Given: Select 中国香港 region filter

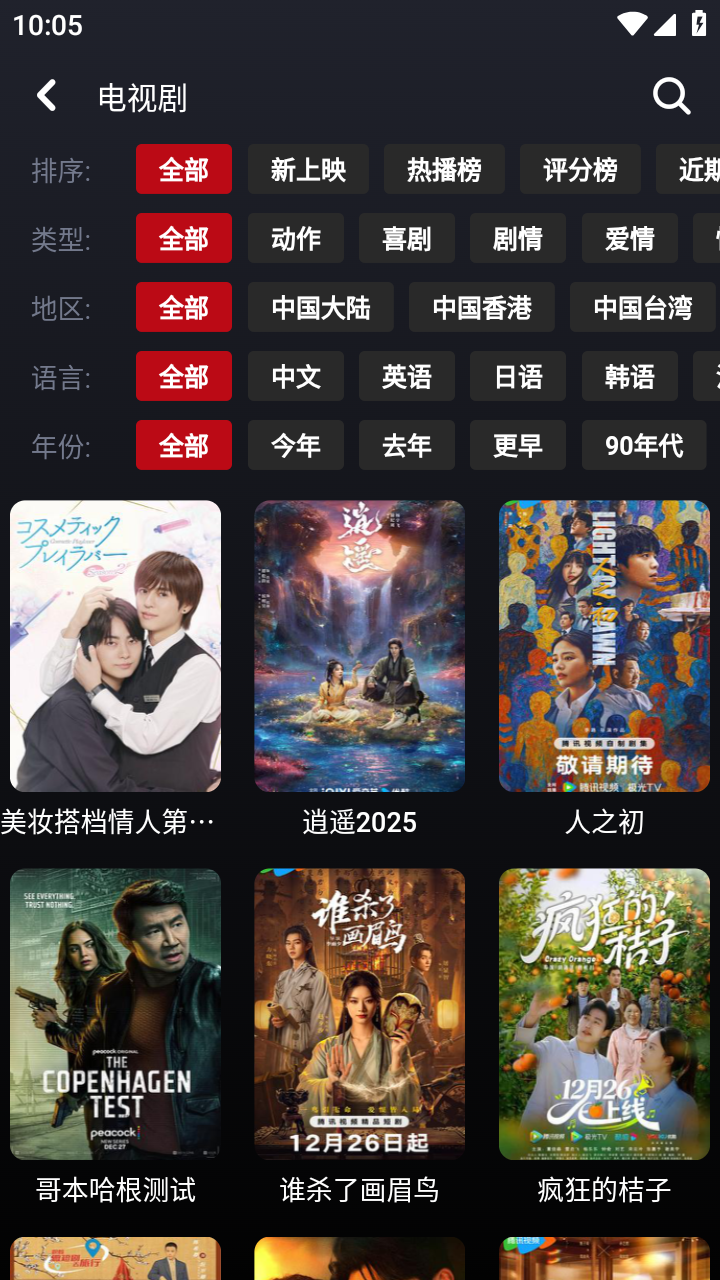Looking at the screenshot, I should click(x=481, y=307).
